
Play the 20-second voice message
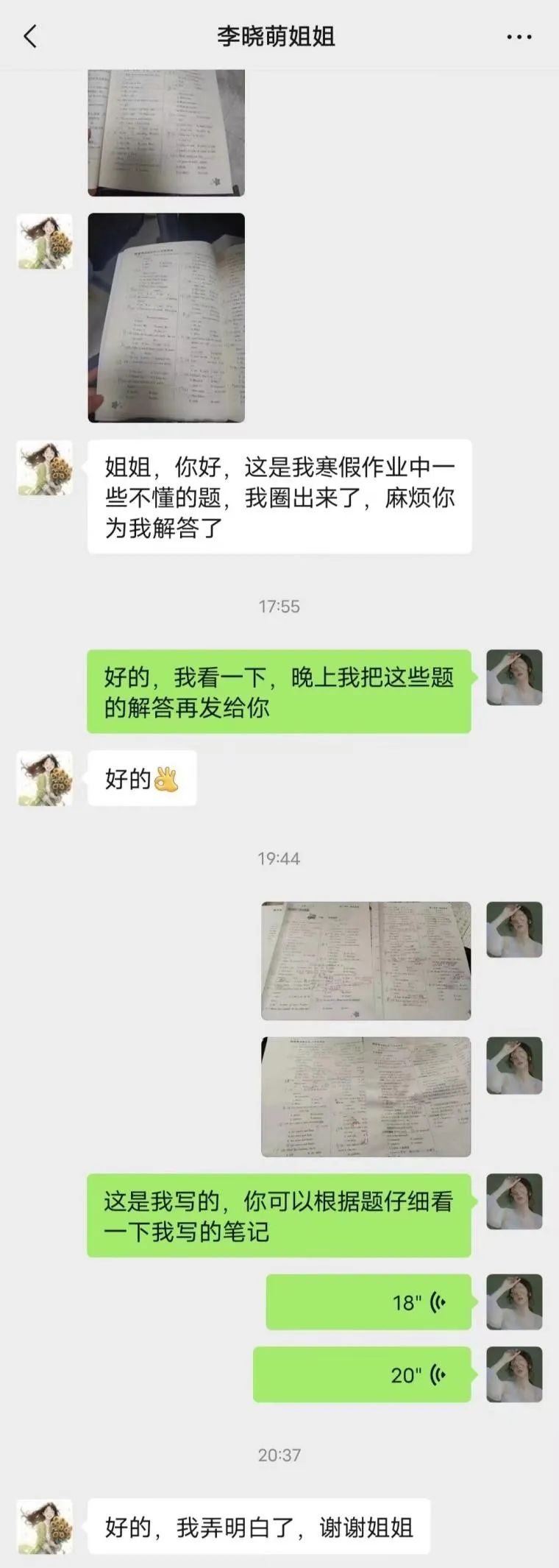coord(362,1374)
